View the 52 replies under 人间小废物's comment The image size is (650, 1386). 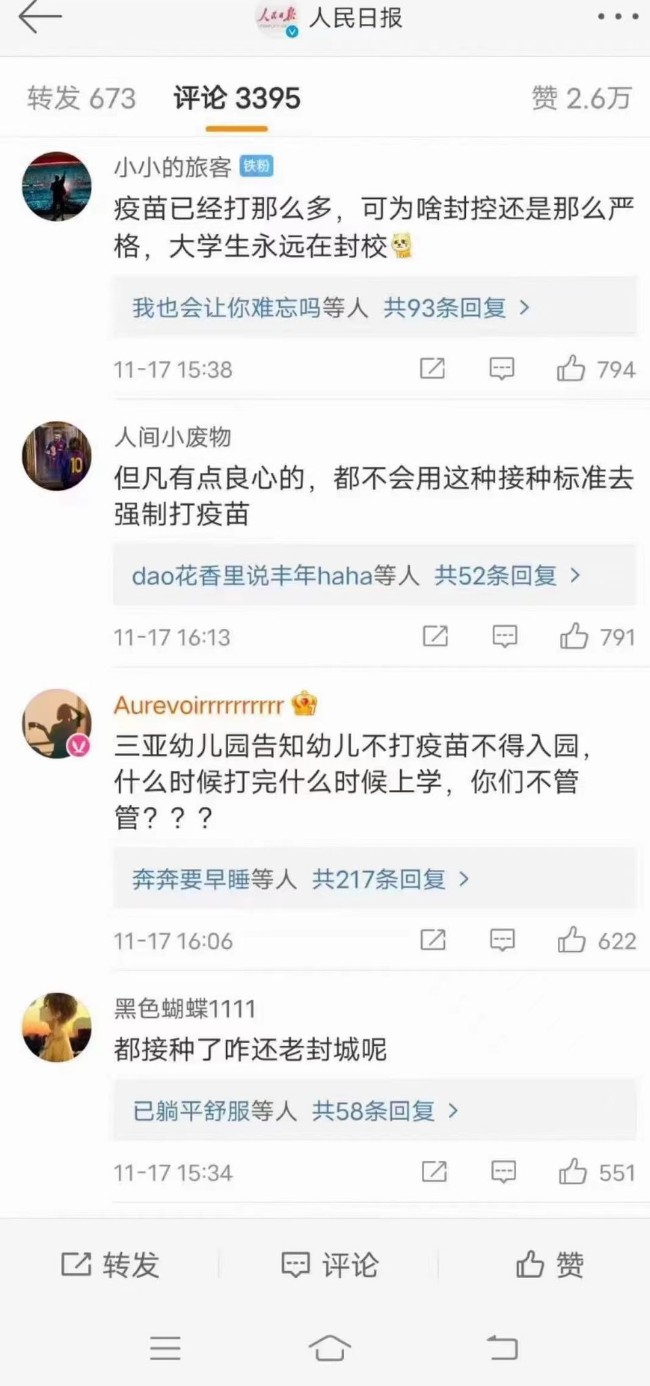coord(356,576)
